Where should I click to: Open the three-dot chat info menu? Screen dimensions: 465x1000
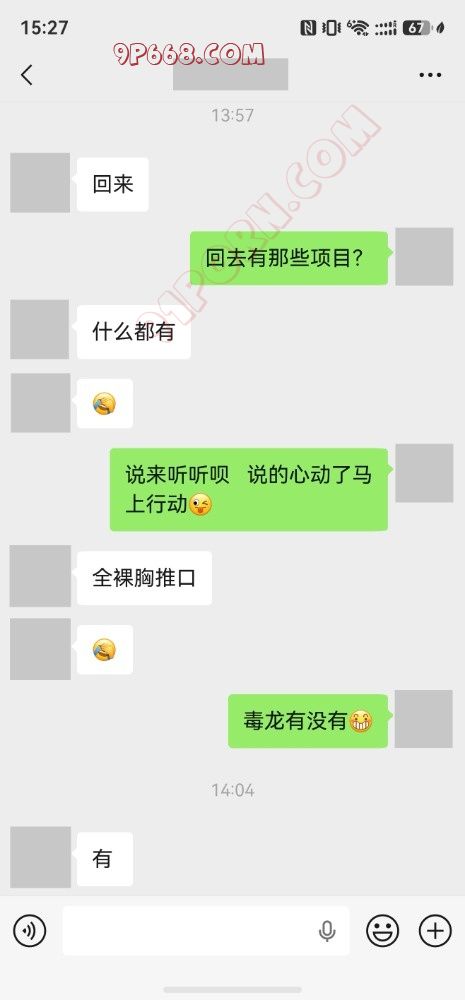pos(430,75)
